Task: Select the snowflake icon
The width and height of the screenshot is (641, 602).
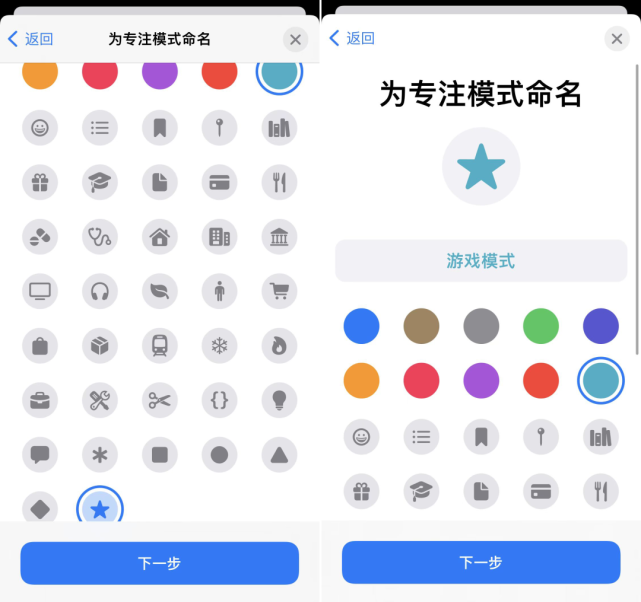Action: (219, 346)
